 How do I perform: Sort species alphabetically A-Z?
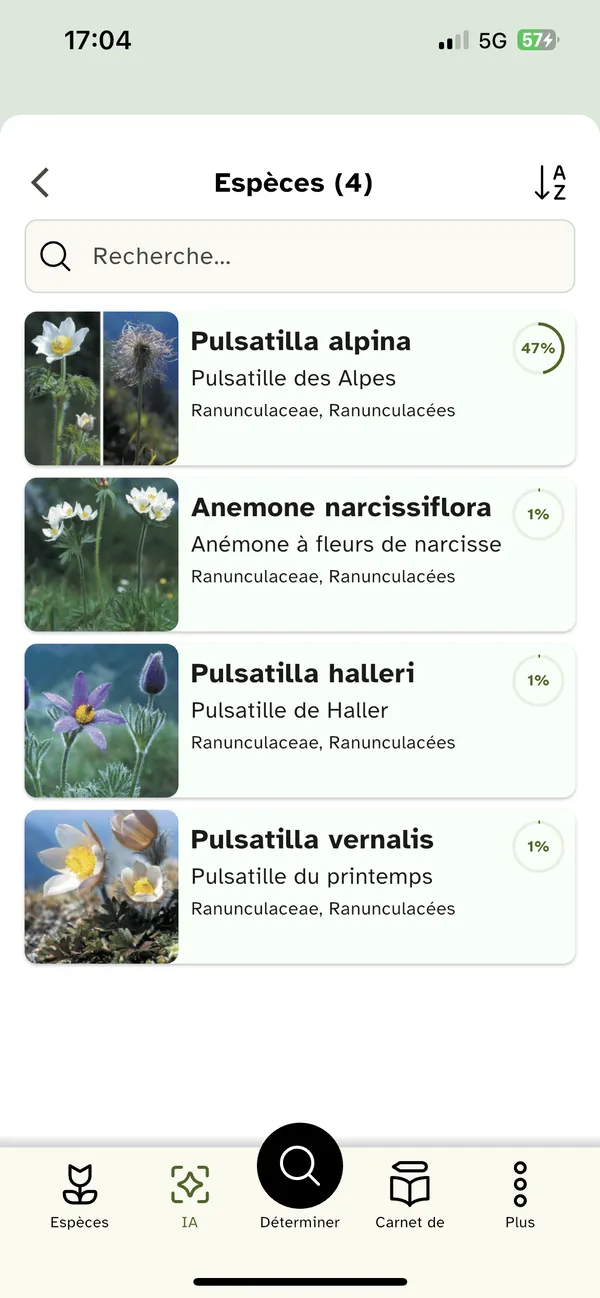(549, 183)
